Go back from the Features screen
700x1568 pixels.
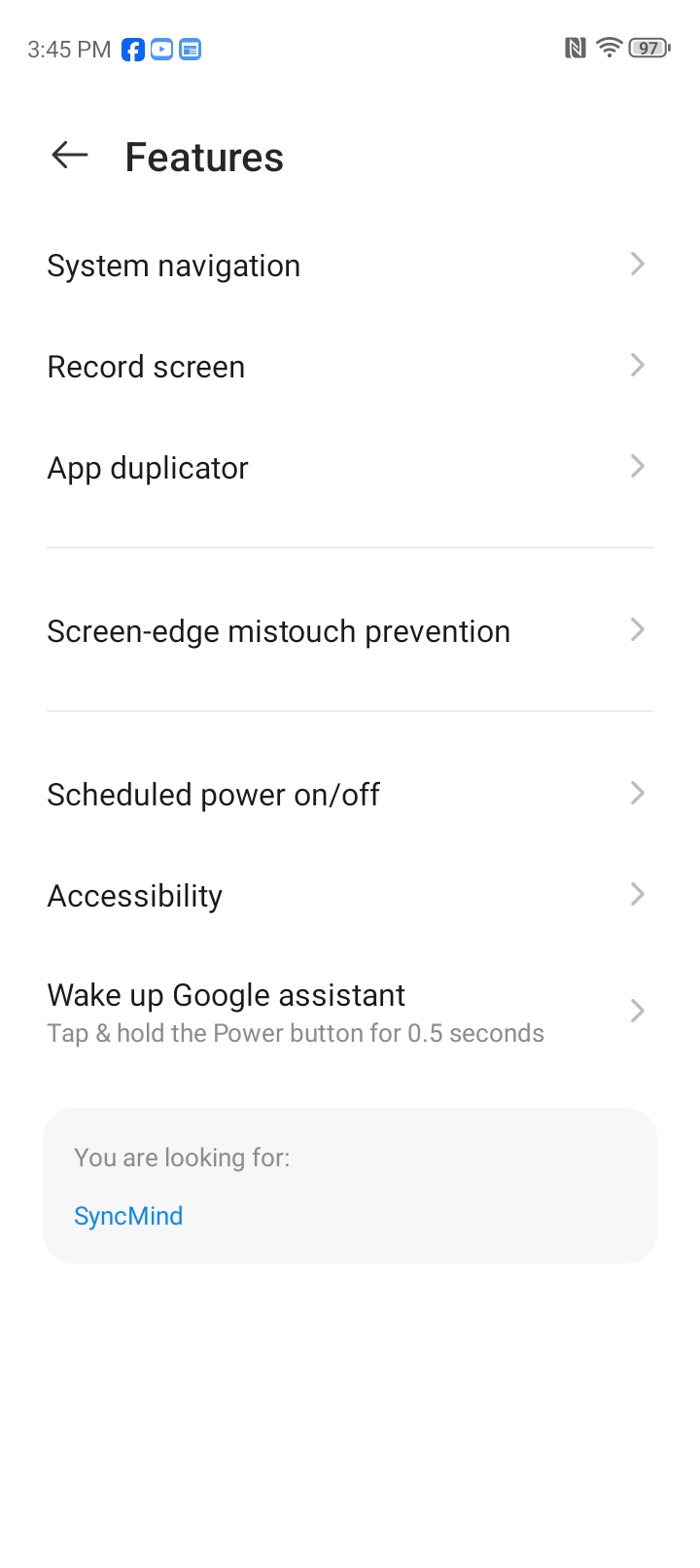[x=70, y=156]
